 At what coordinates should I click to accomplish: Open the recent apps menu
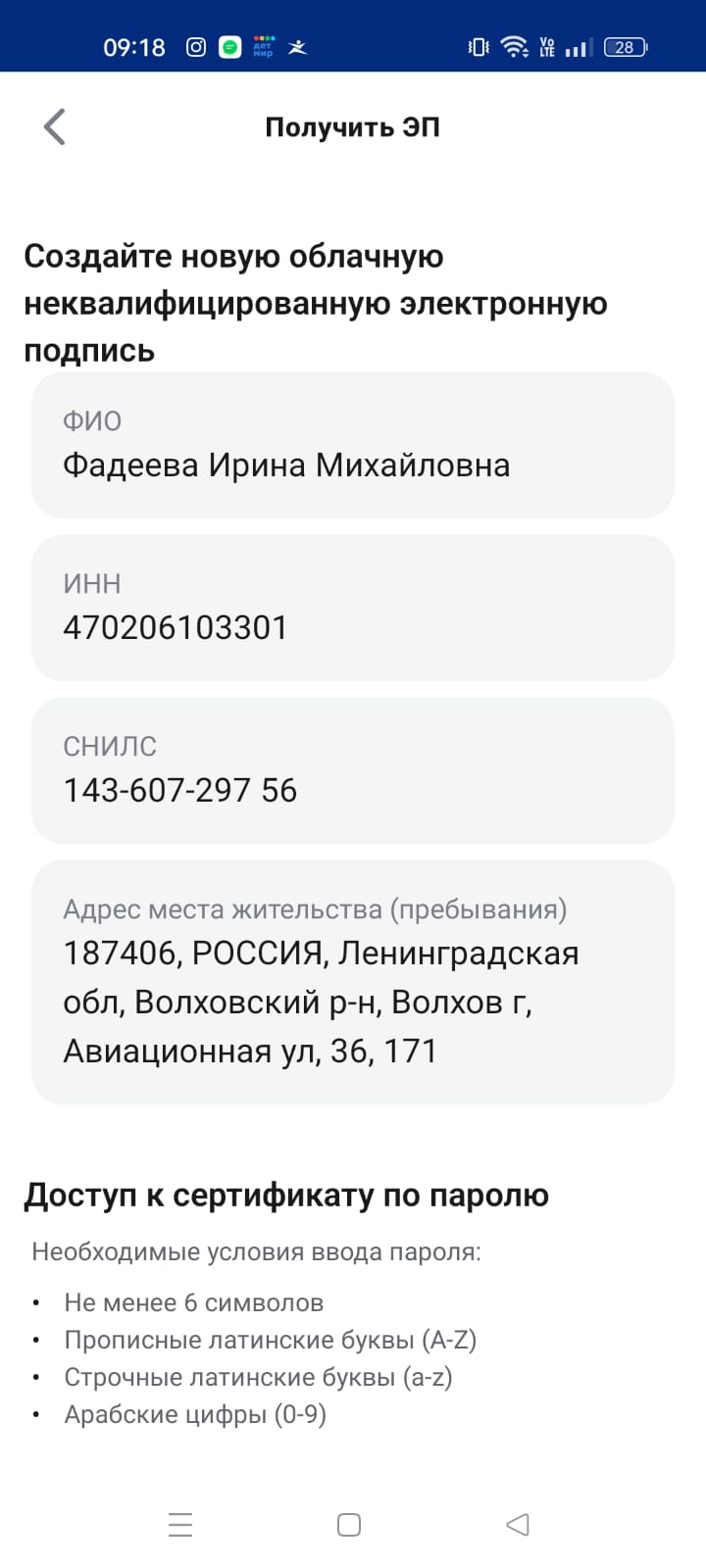point(180,1525)
